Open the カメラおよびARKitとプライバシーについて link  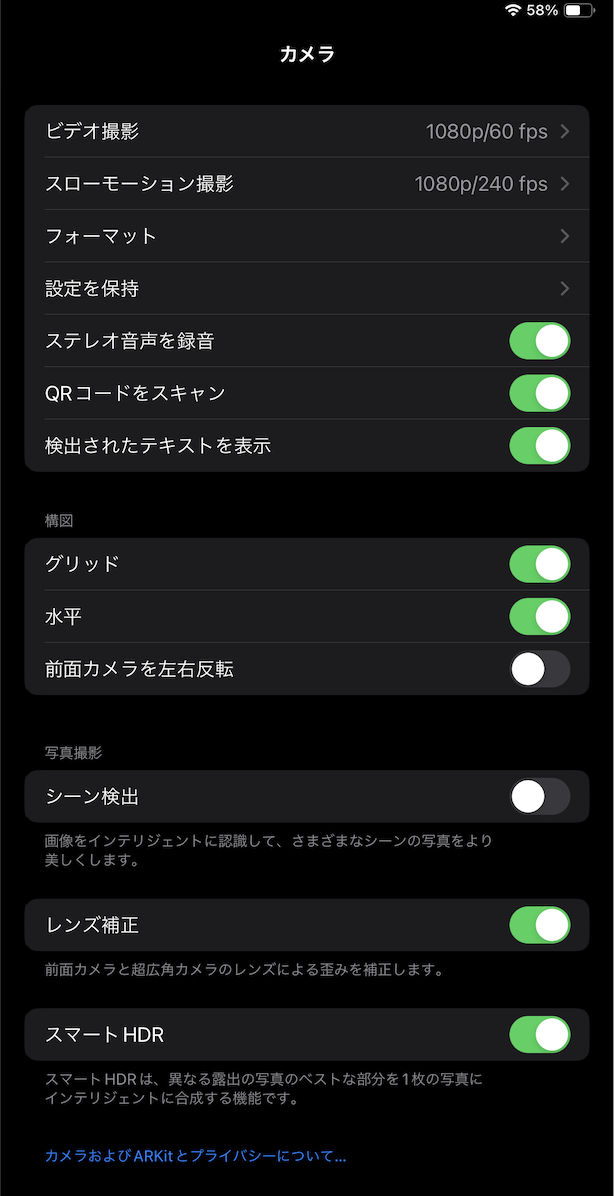[x=196, y=1156]
